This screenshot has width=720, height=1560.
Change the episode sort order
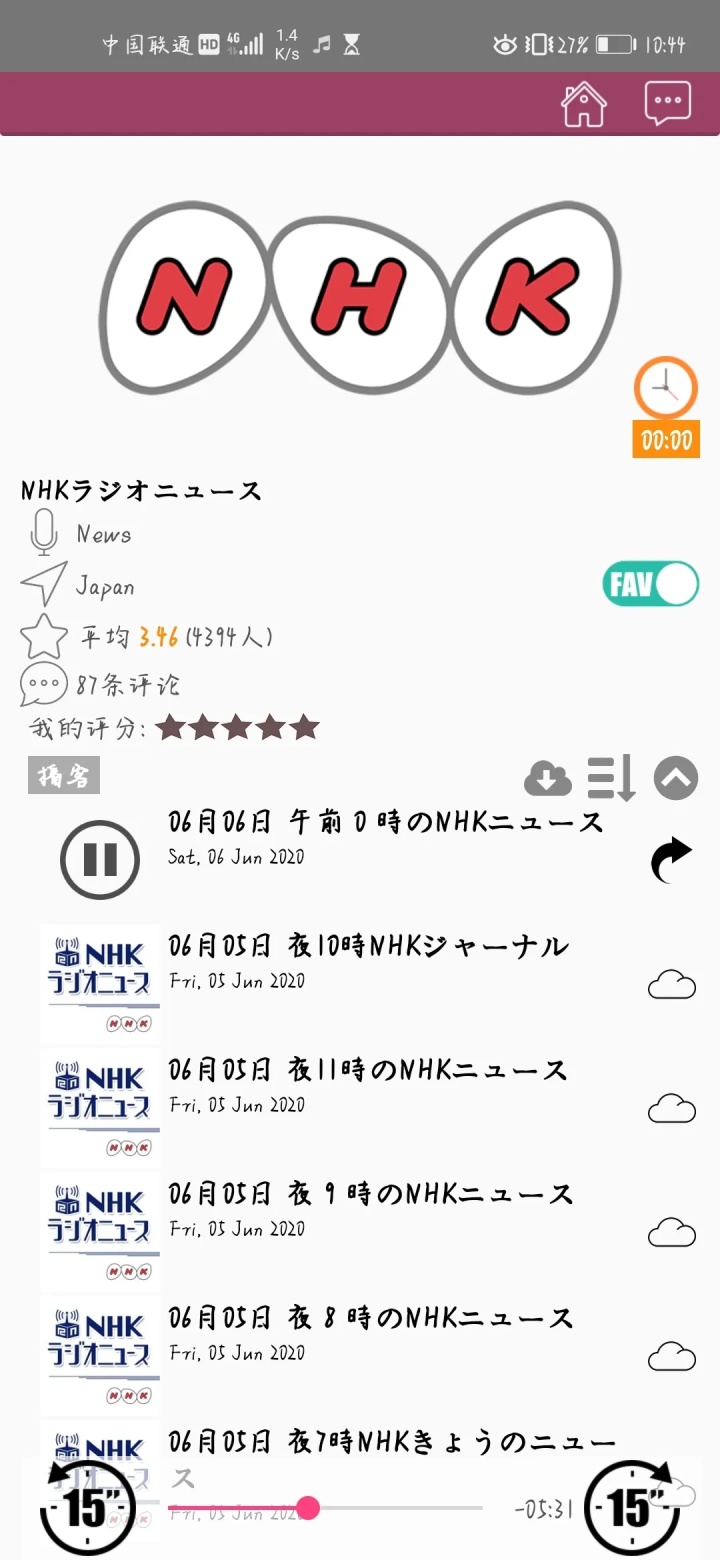tap(611, 778)
